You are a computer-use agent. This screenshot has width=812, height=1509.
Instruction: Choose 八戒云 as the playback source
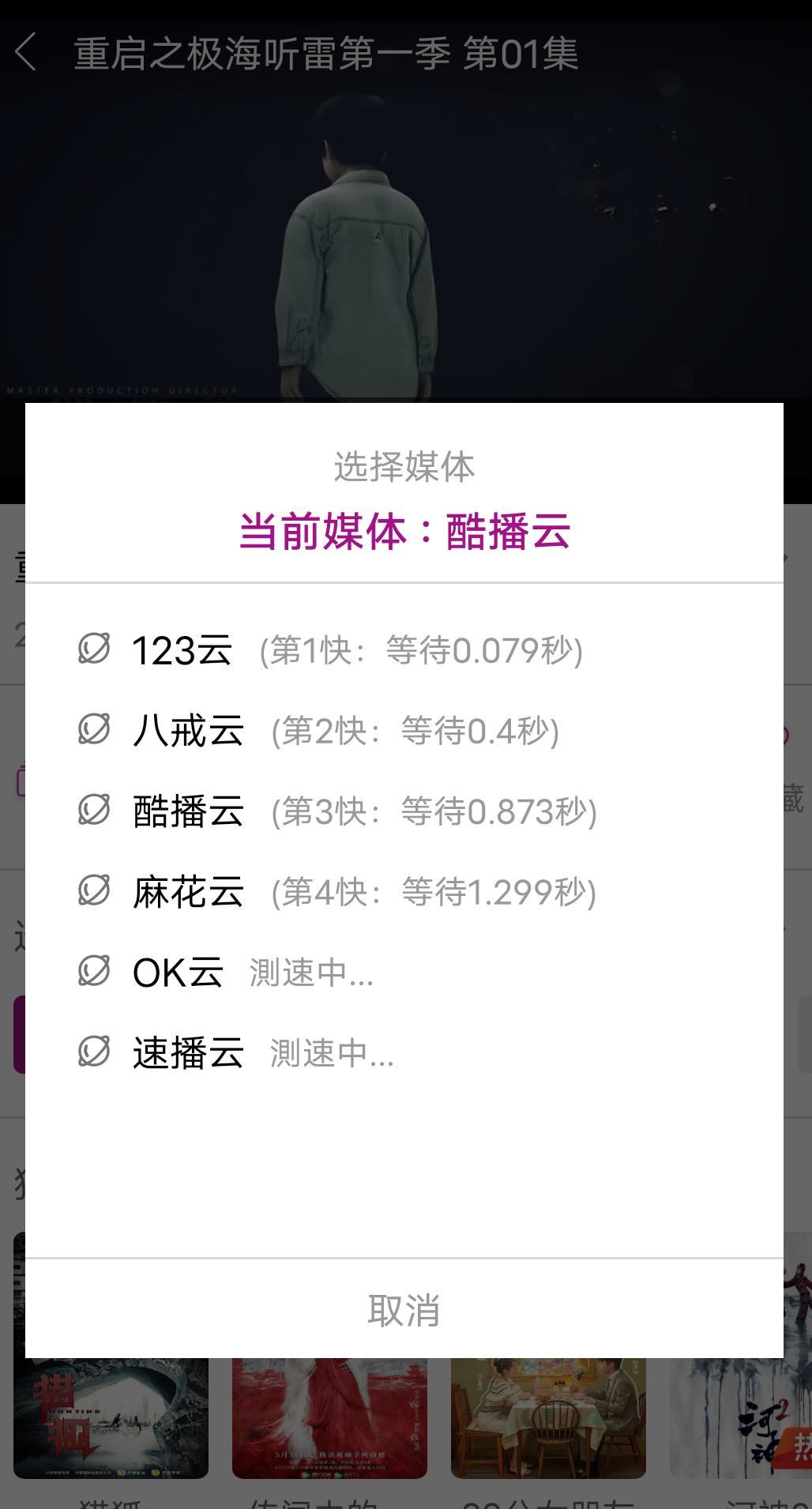point(188,732)
